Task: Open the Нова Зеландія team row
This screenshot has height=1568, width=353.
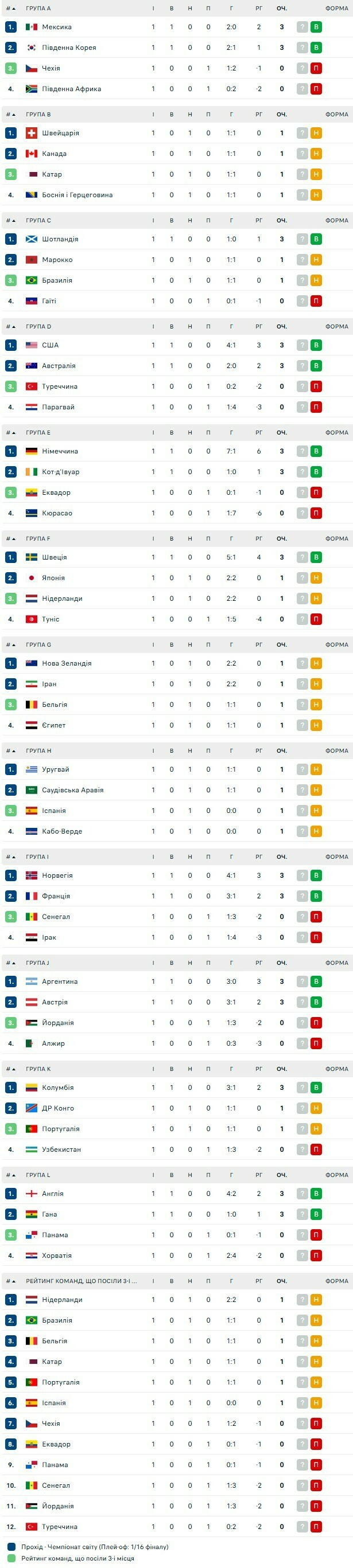Action: tap(177, 663)
